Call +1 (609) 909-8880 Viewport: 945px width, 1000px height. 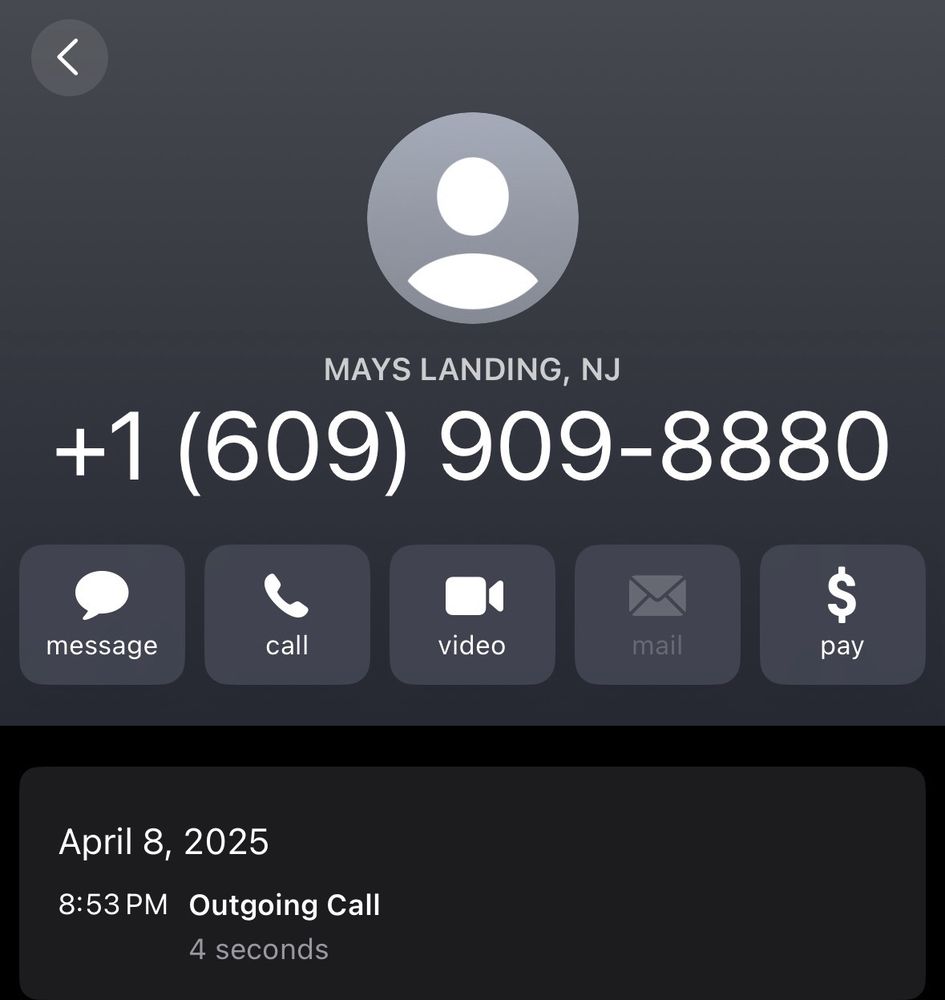click(x=287, y=614)
